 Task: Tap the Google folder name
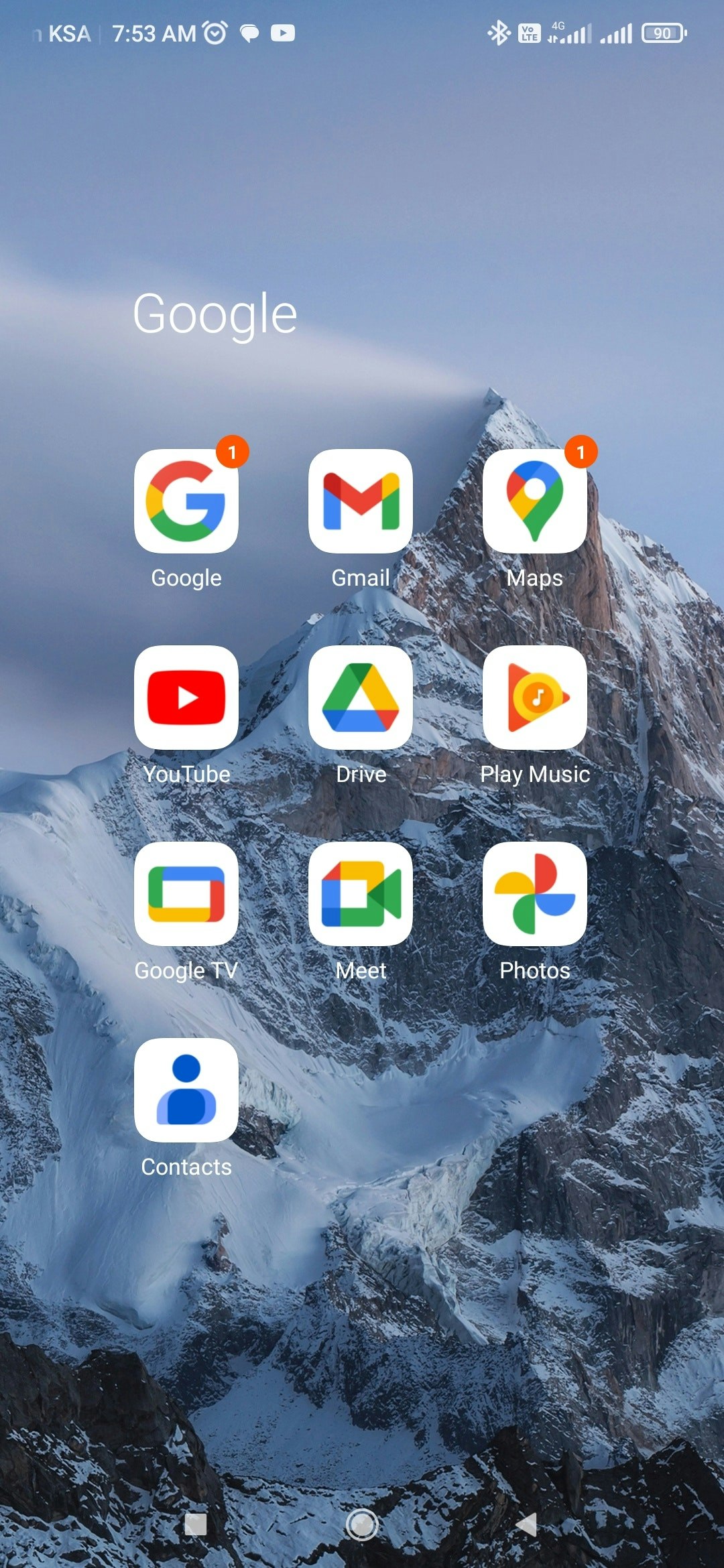pyautogui.click(x=215, y=314)
